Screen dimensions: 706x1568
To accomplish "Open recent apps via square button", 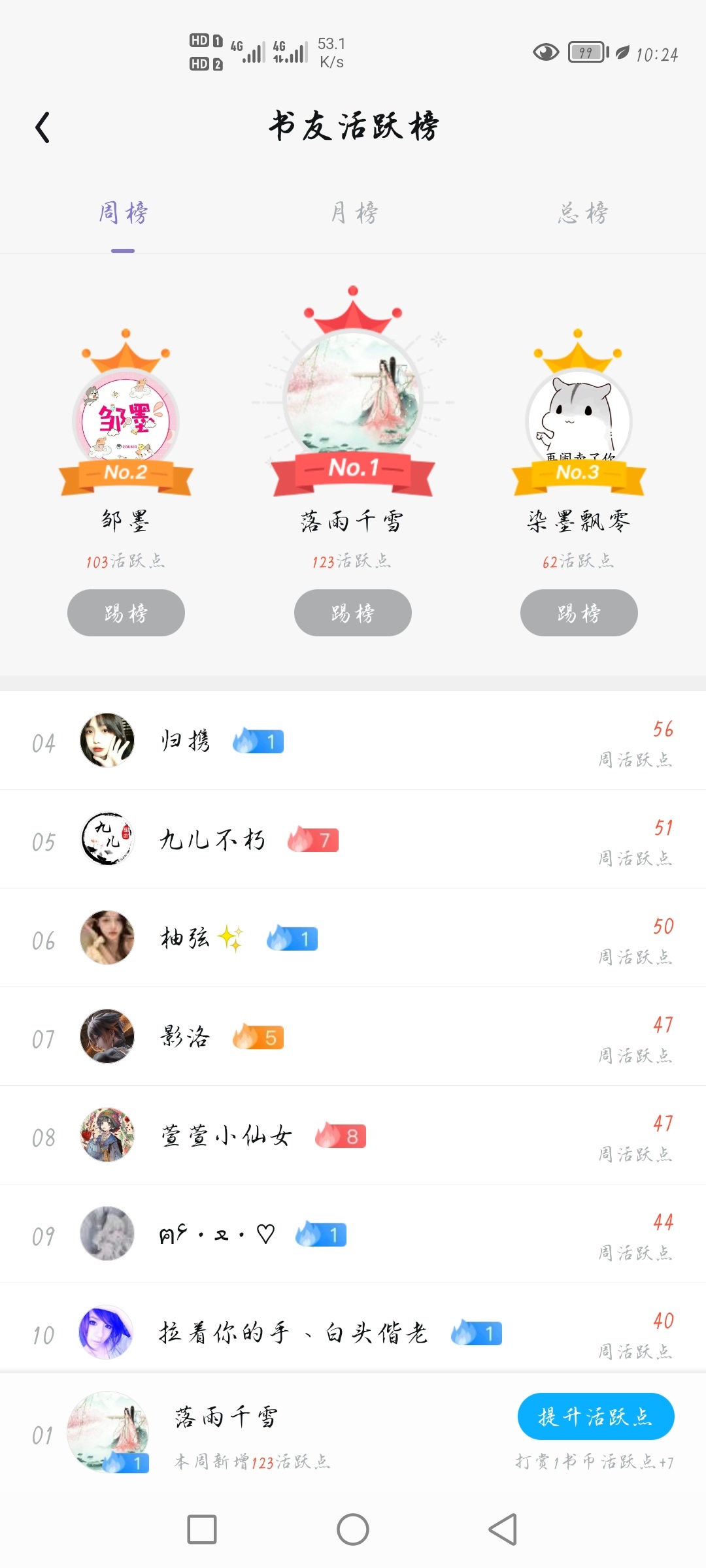I will pyautogui.click(x=202, y=1529).
